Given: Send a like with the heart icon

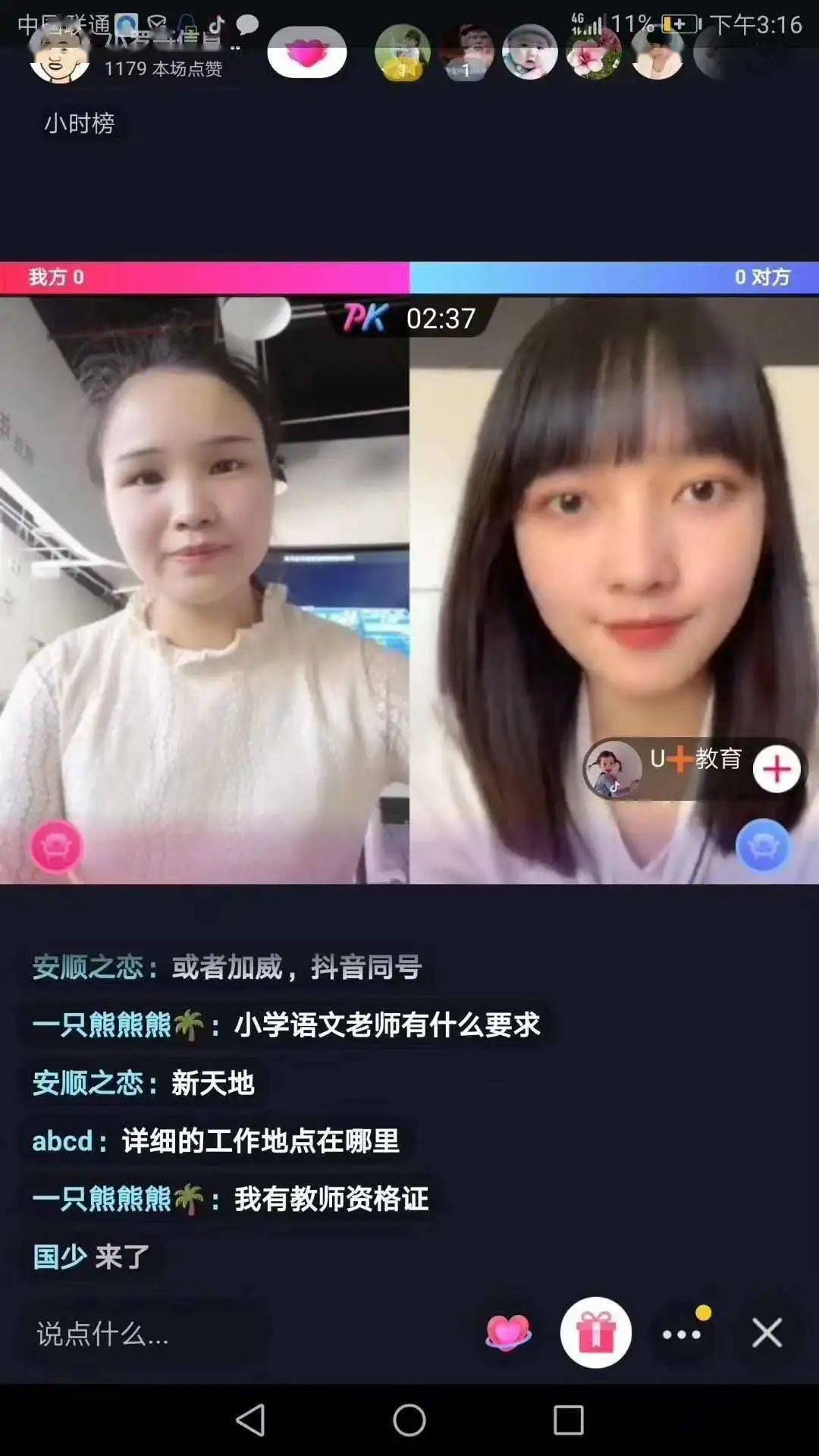Looking at the screenshot, I should (x=508, y=1332).
